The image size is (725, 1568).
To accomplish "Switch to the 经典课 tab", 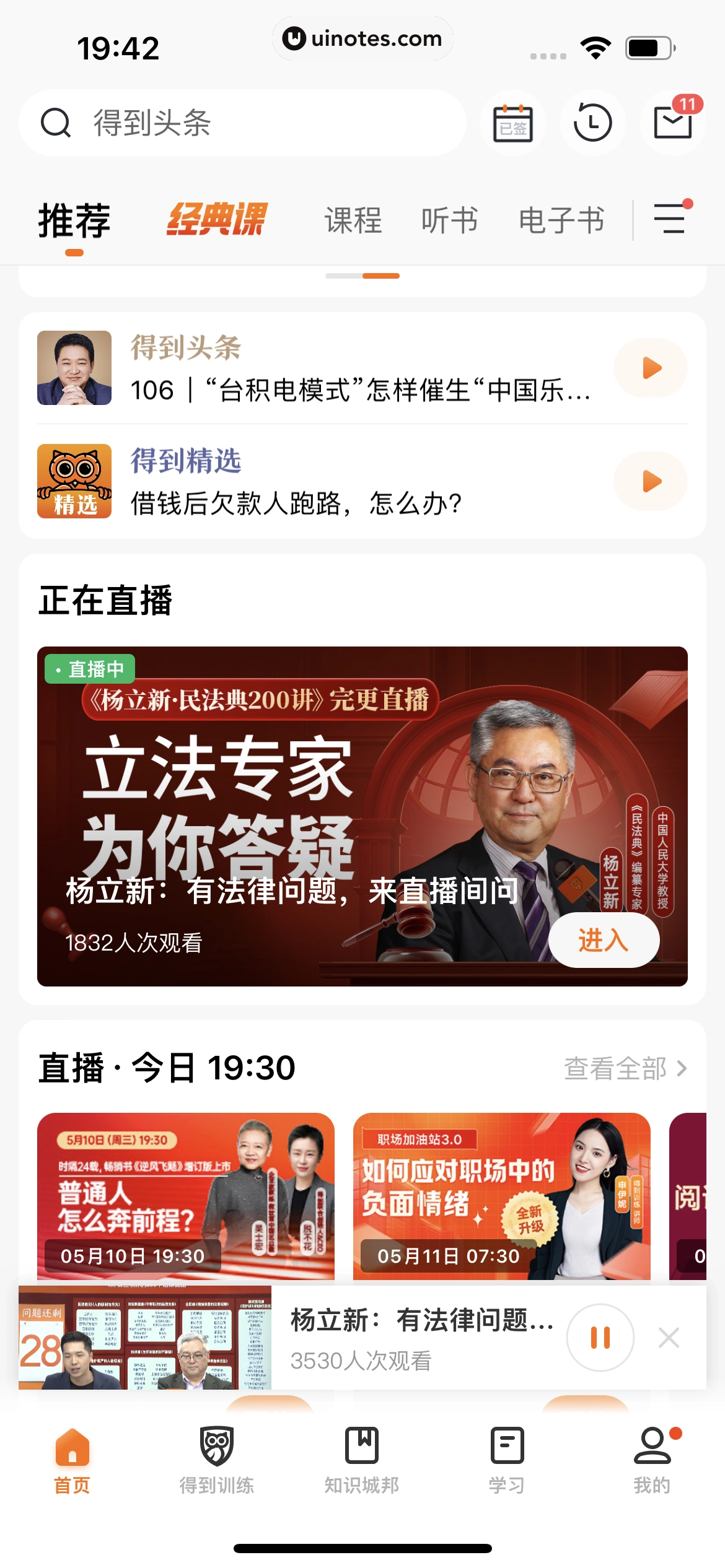I will coord(218,220).
